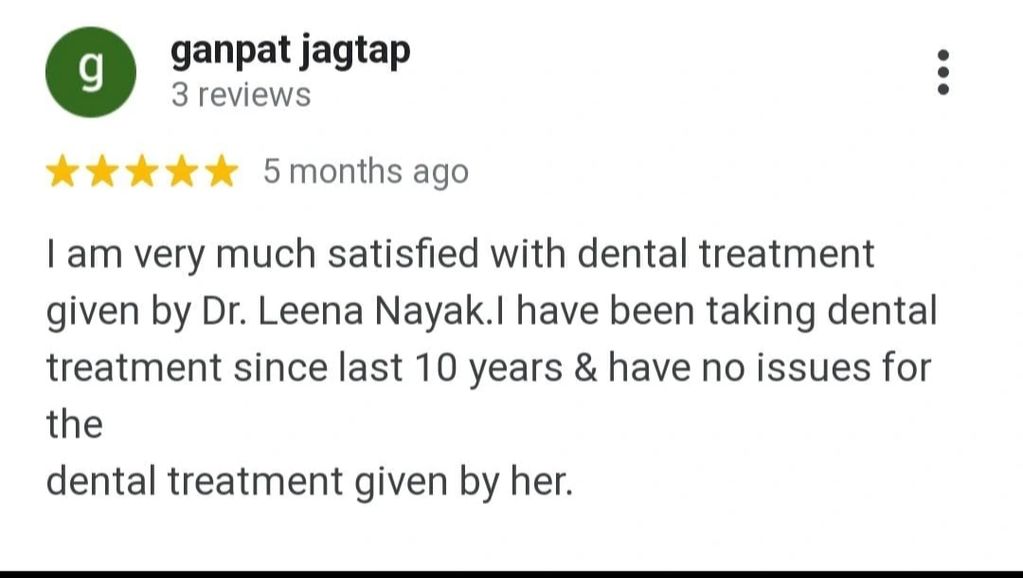Open the overflow menu on ganpat jagtap's review

(942, 72)
